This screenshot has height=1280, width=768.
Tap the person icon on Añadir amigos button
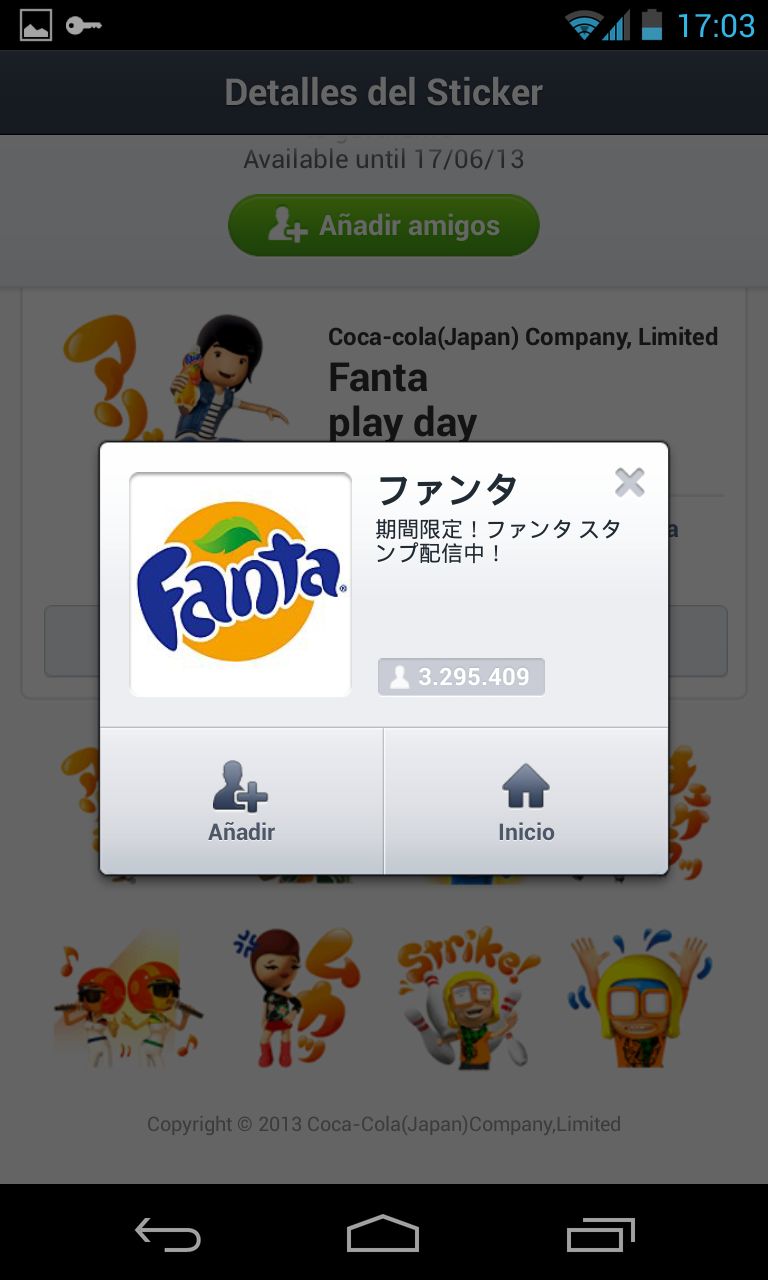click(x=288, y=226)
